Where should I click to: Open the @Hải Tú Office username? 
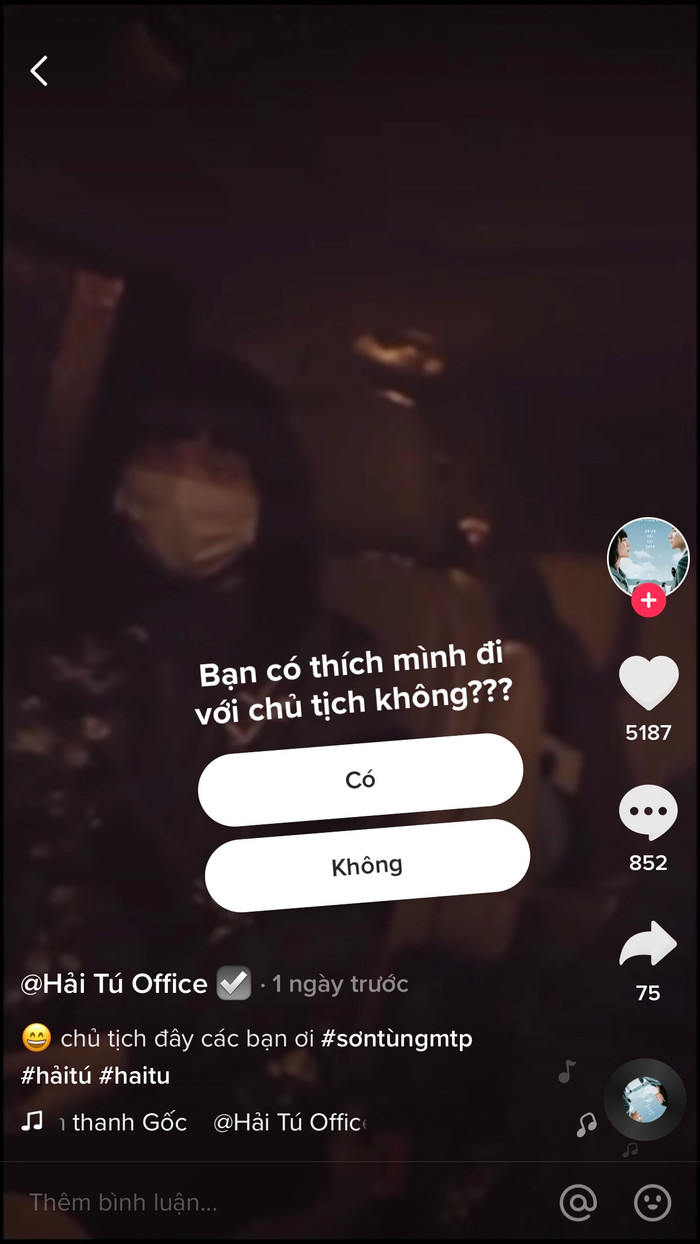114,984
